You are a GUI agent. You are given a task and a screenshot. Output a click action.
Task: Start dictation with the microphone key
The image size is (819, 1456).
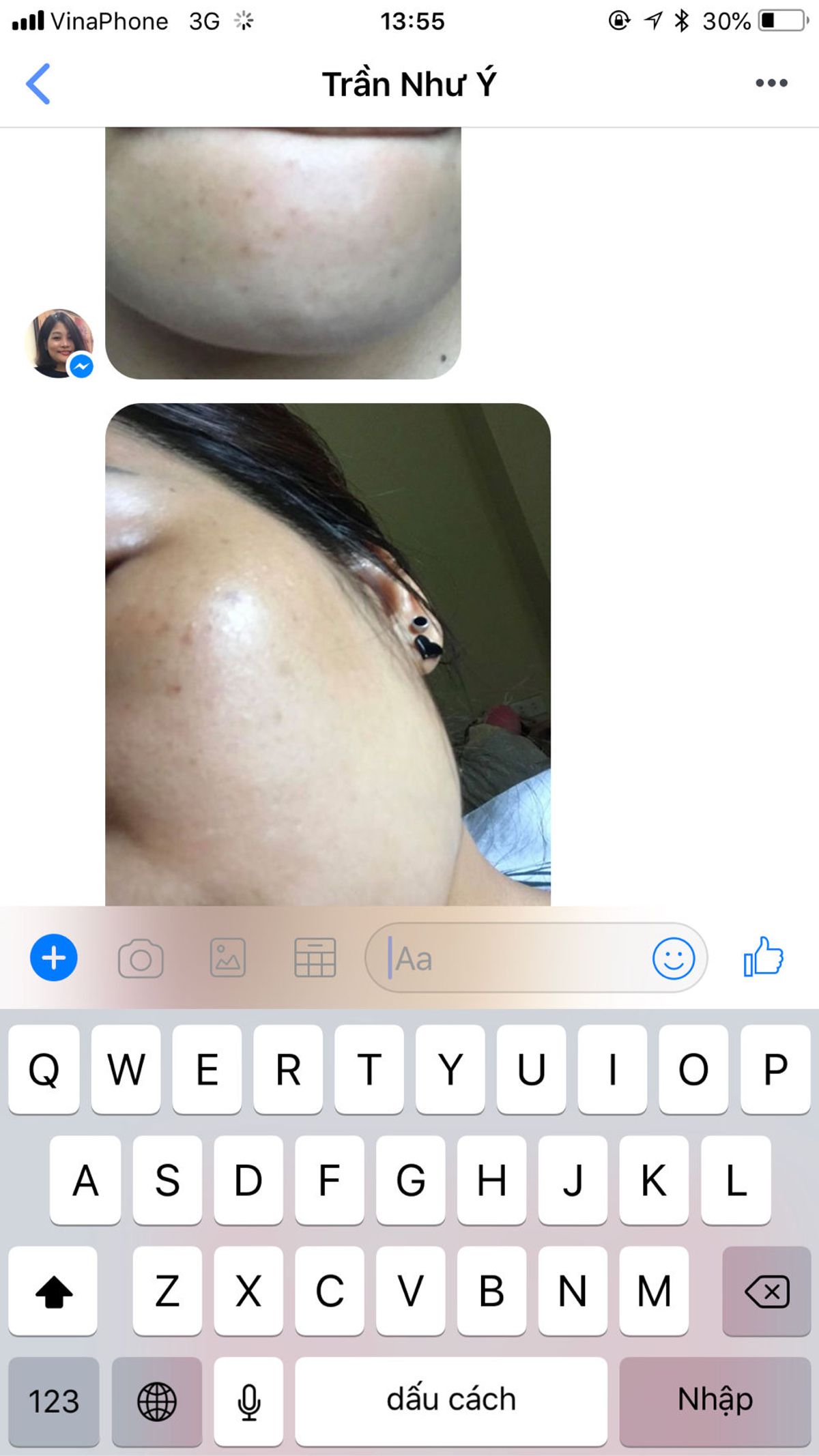248,1401
